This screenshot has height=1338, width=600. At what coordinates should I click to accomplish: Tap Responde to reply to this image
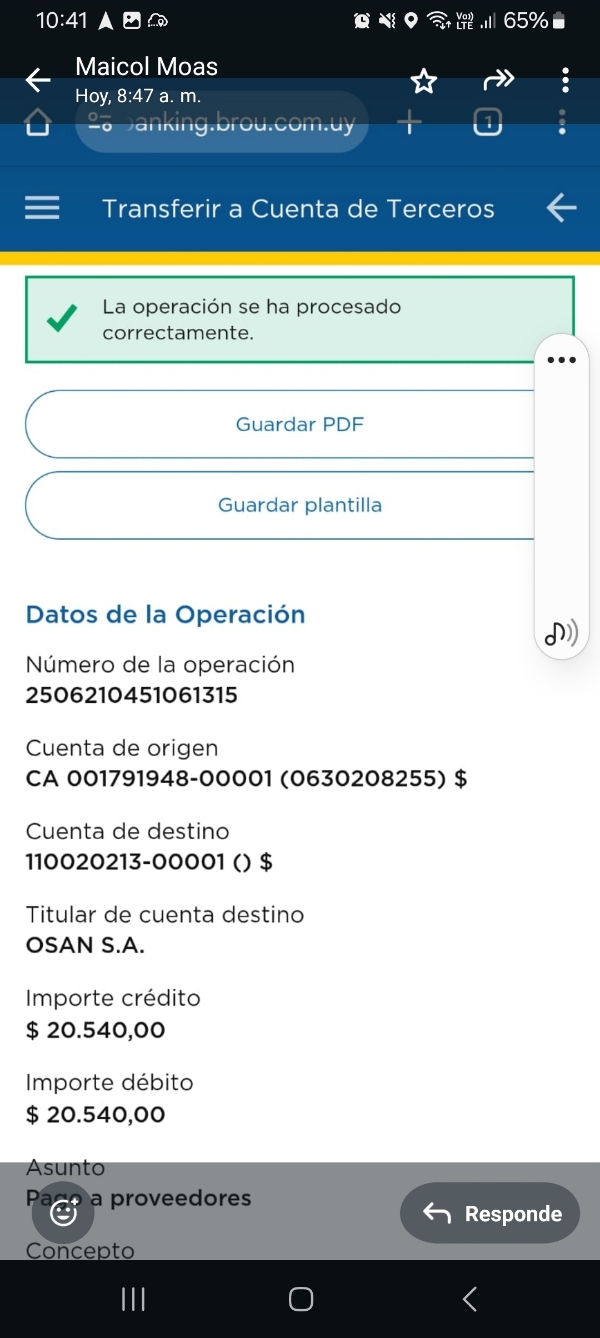[490, 1213]
